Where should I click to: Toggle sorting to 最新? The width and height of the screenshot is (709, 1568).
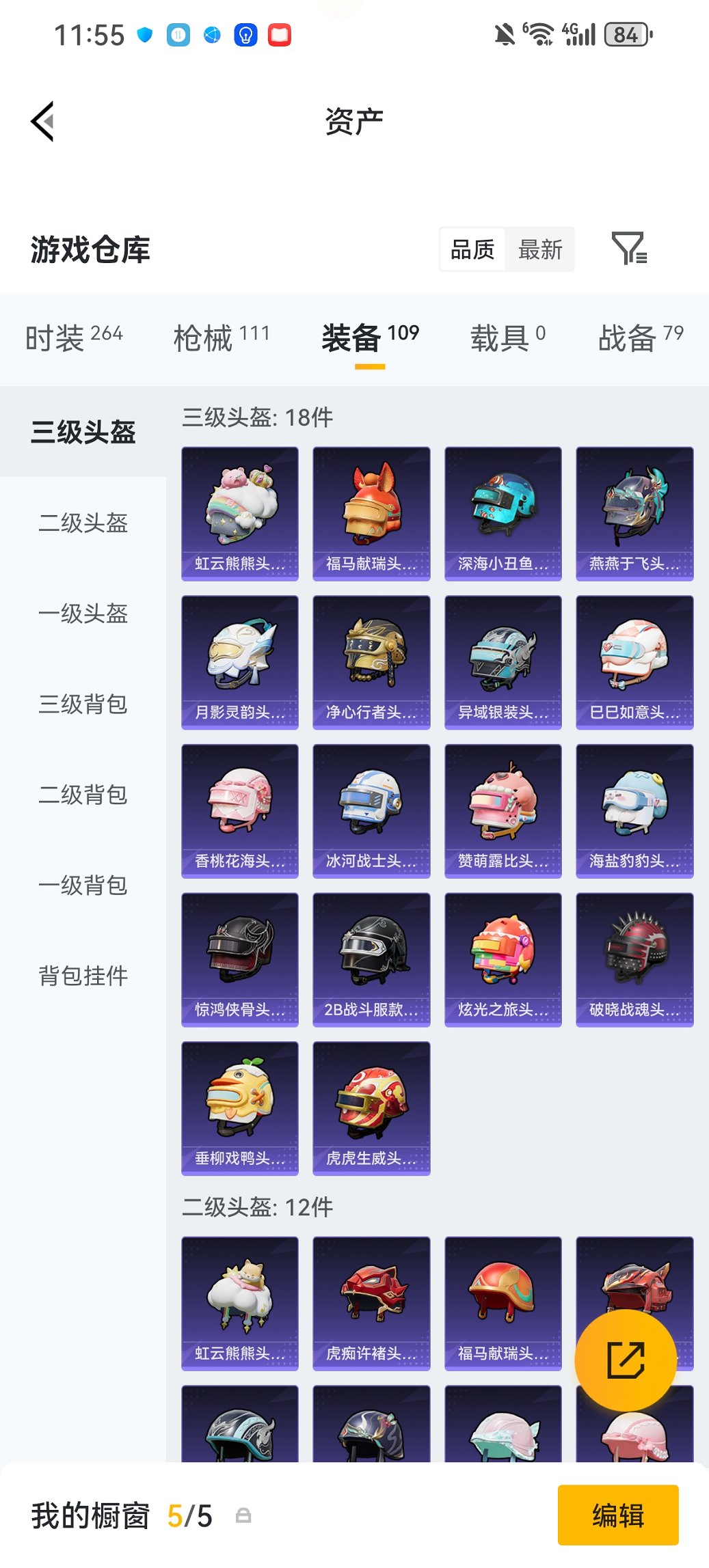click(541, 249)
